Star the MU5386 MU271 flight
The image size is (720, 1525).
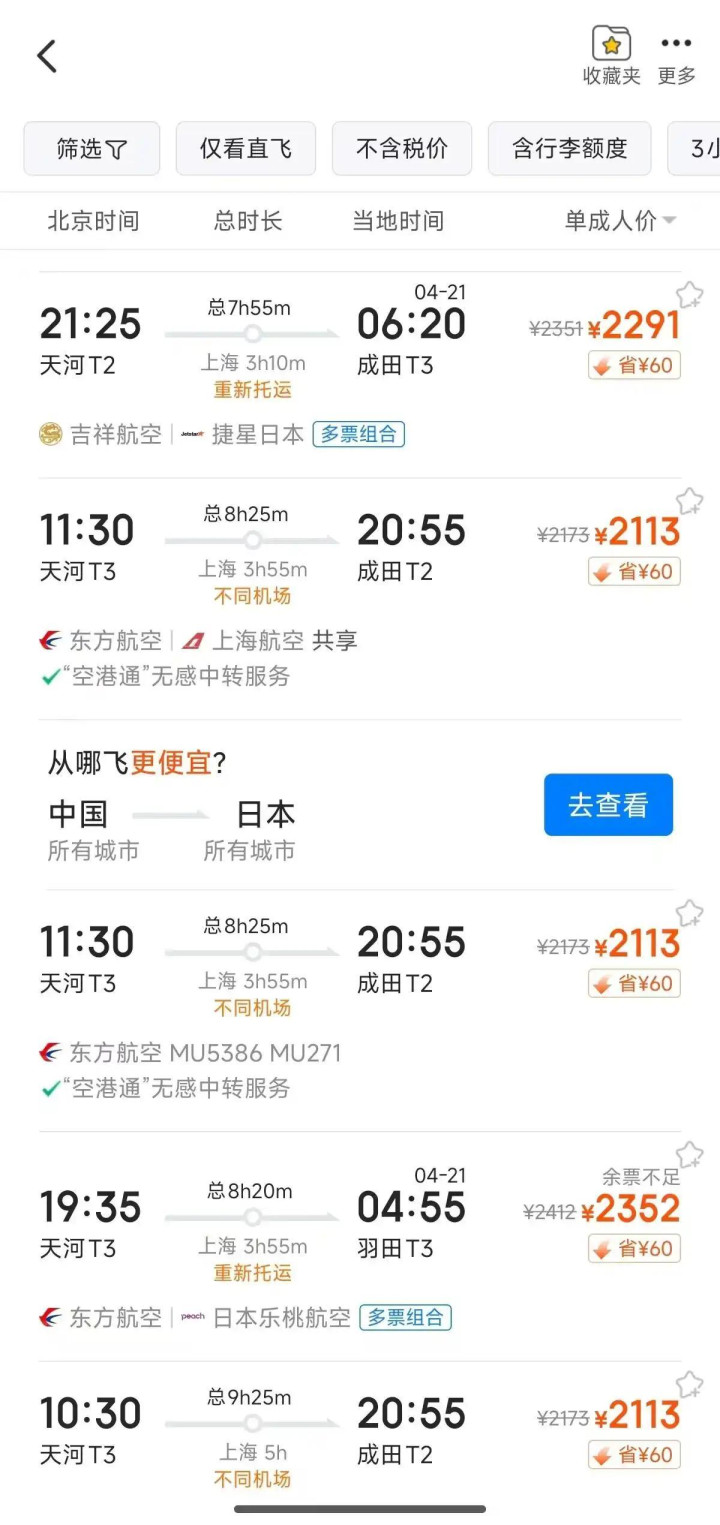pyautogui.click(x=689, y=913)
